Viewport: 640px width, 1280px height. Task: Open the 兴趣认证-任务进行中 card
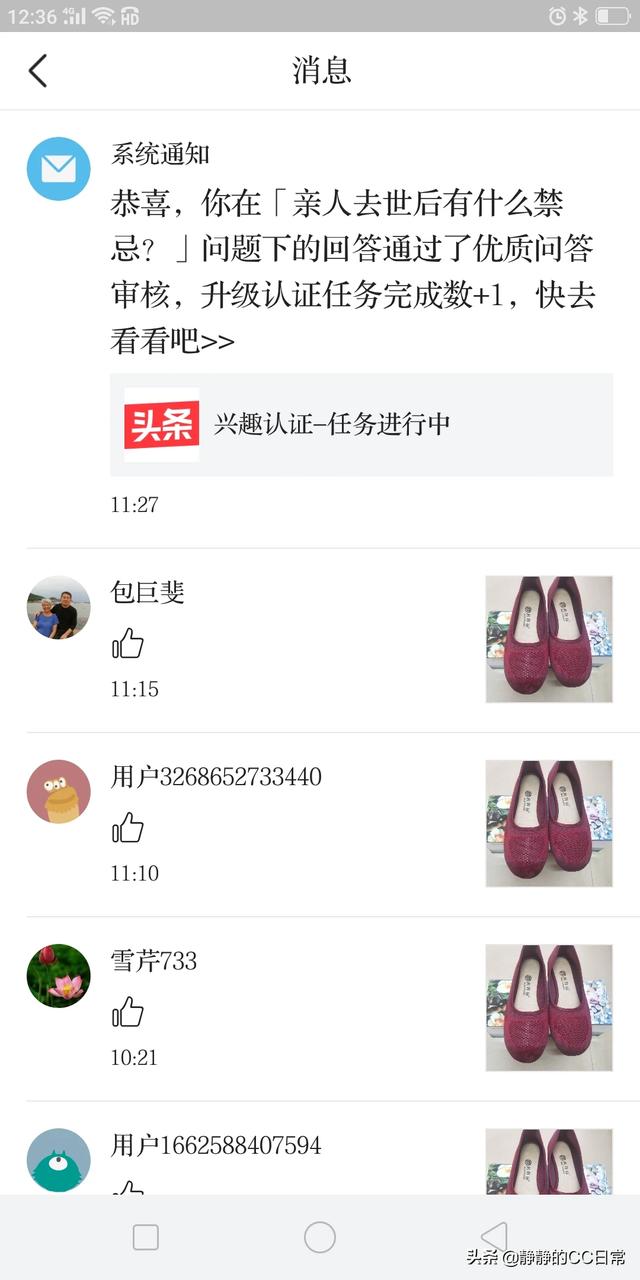[361, 425]
